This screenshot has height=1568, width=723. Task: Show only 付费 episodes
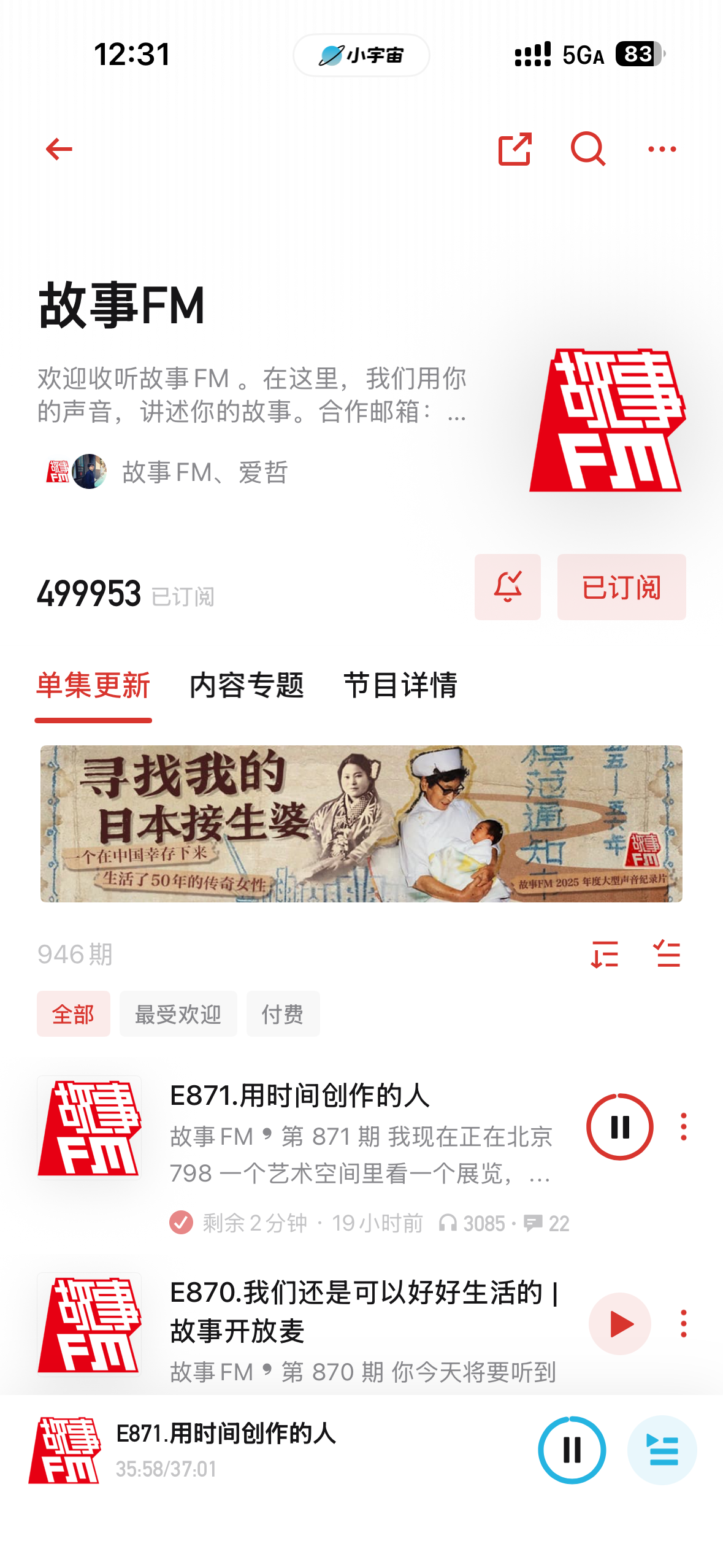tap(283, 1013)
